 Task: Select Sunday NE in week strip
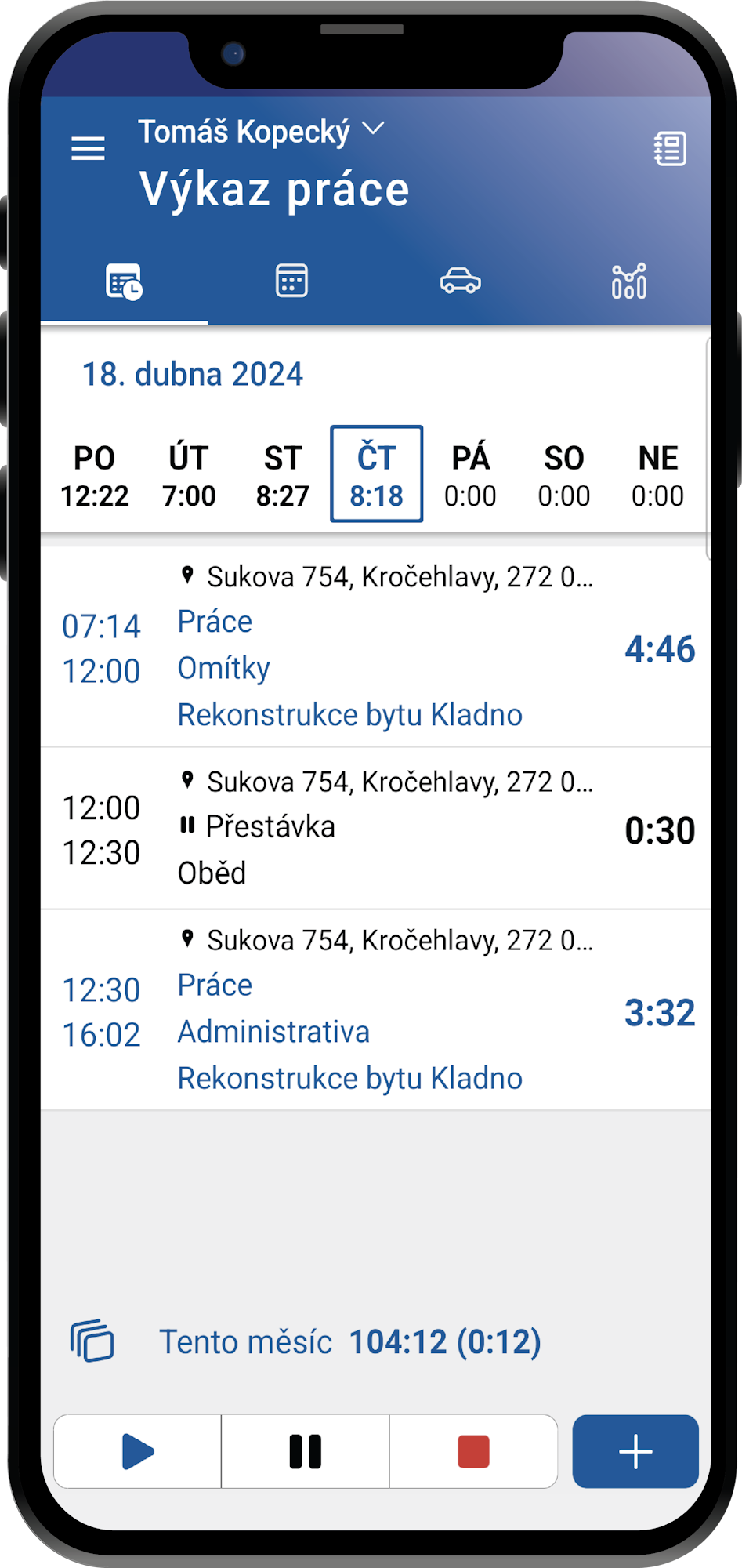(657, 475)
